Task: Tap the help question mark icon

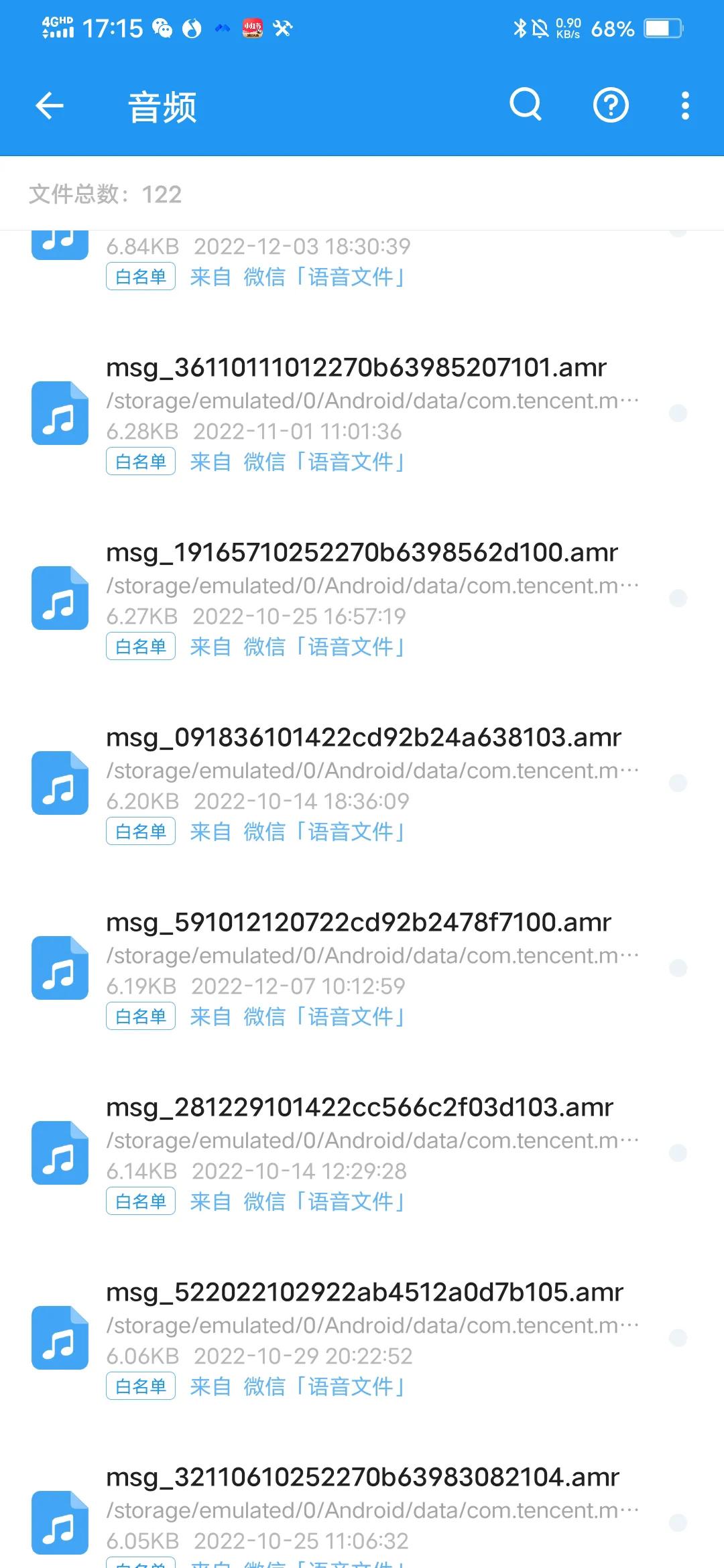Action: [x=611, y=106]
